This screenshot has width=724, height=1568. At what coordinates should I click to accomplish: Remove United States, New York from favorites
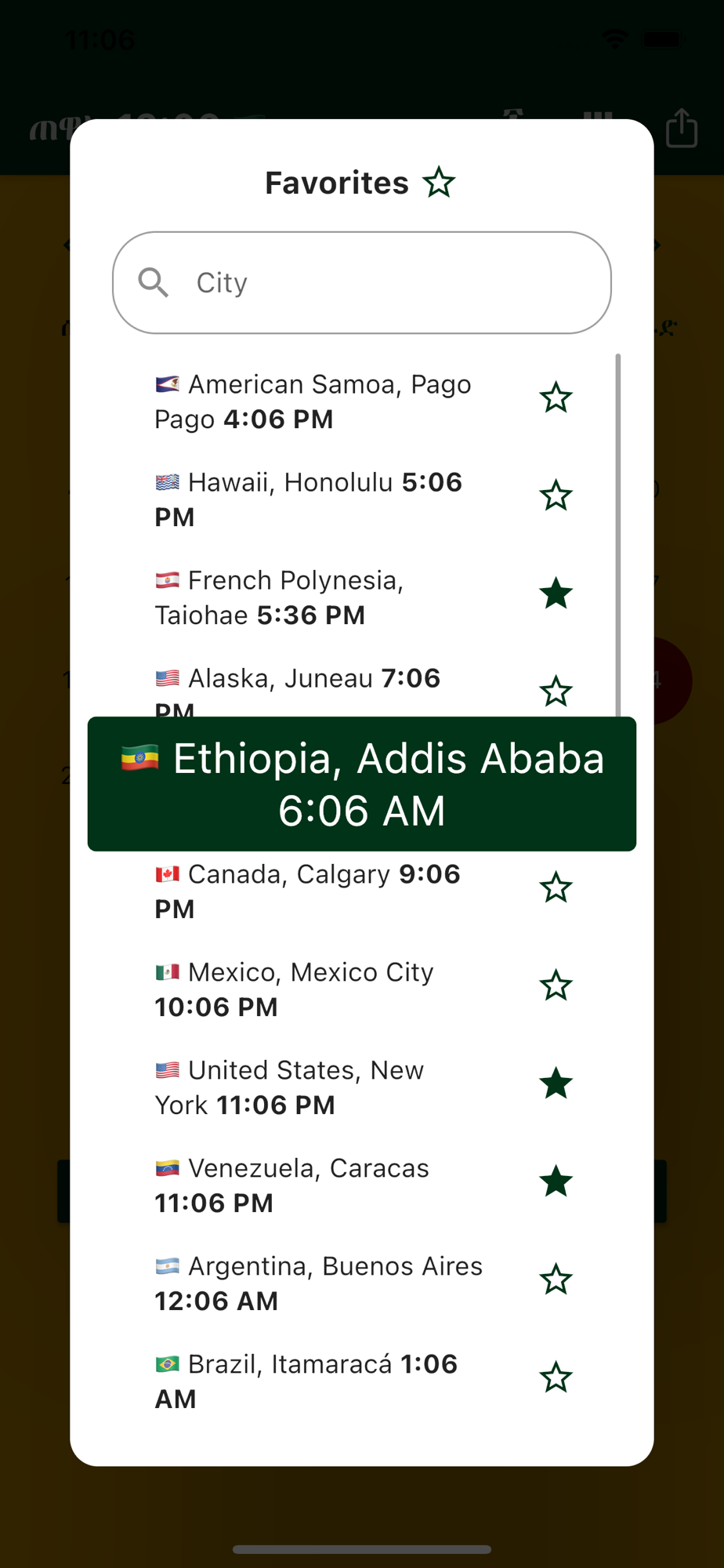pyautogui.click(x=556, y=1084)
